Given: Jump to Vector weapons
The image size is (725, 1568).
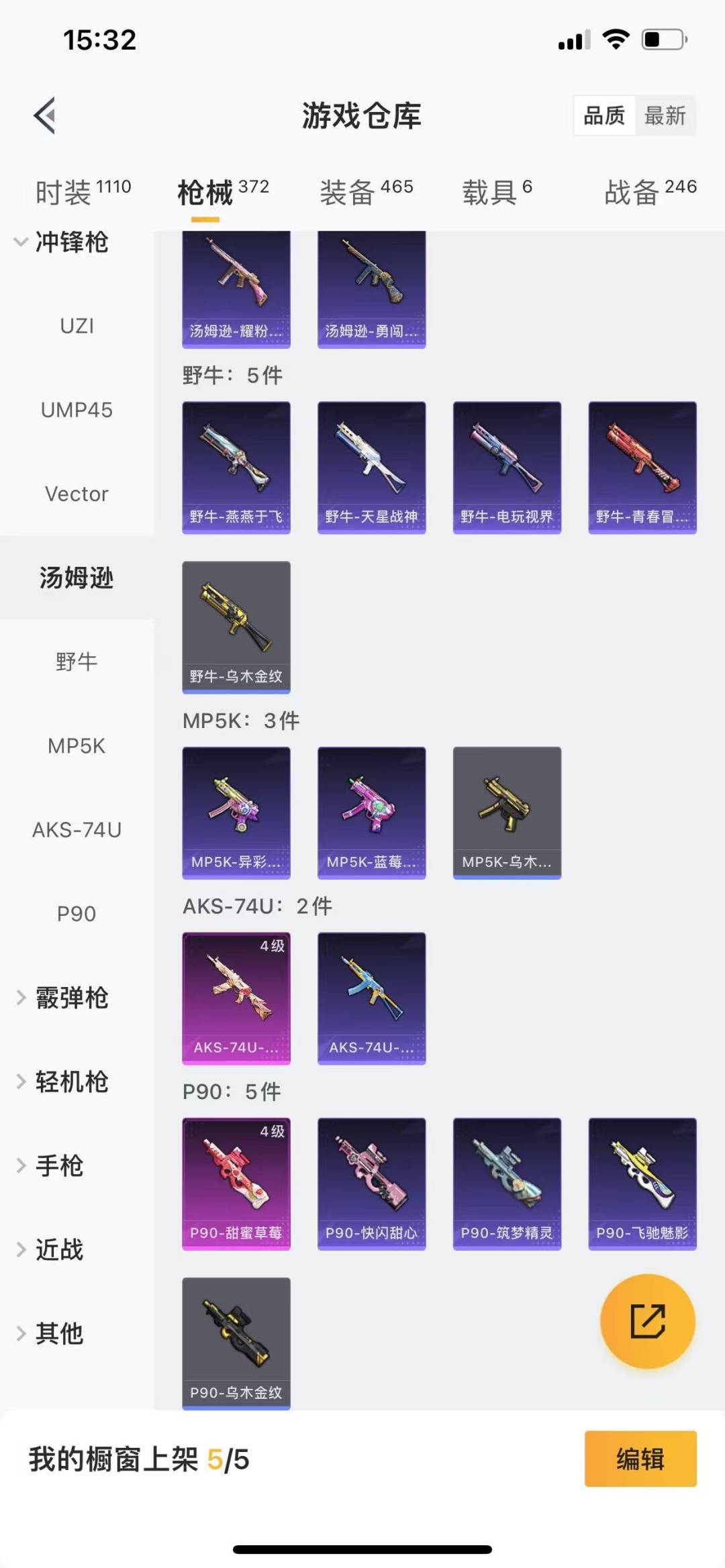Looking at the screenshot, I should click(x=77, y=494).
